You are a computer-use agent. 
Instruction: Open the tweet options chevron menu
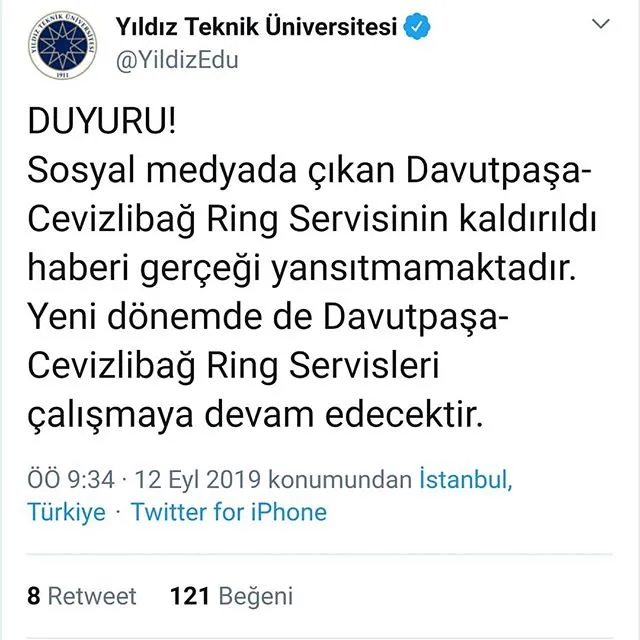point(602,23)
